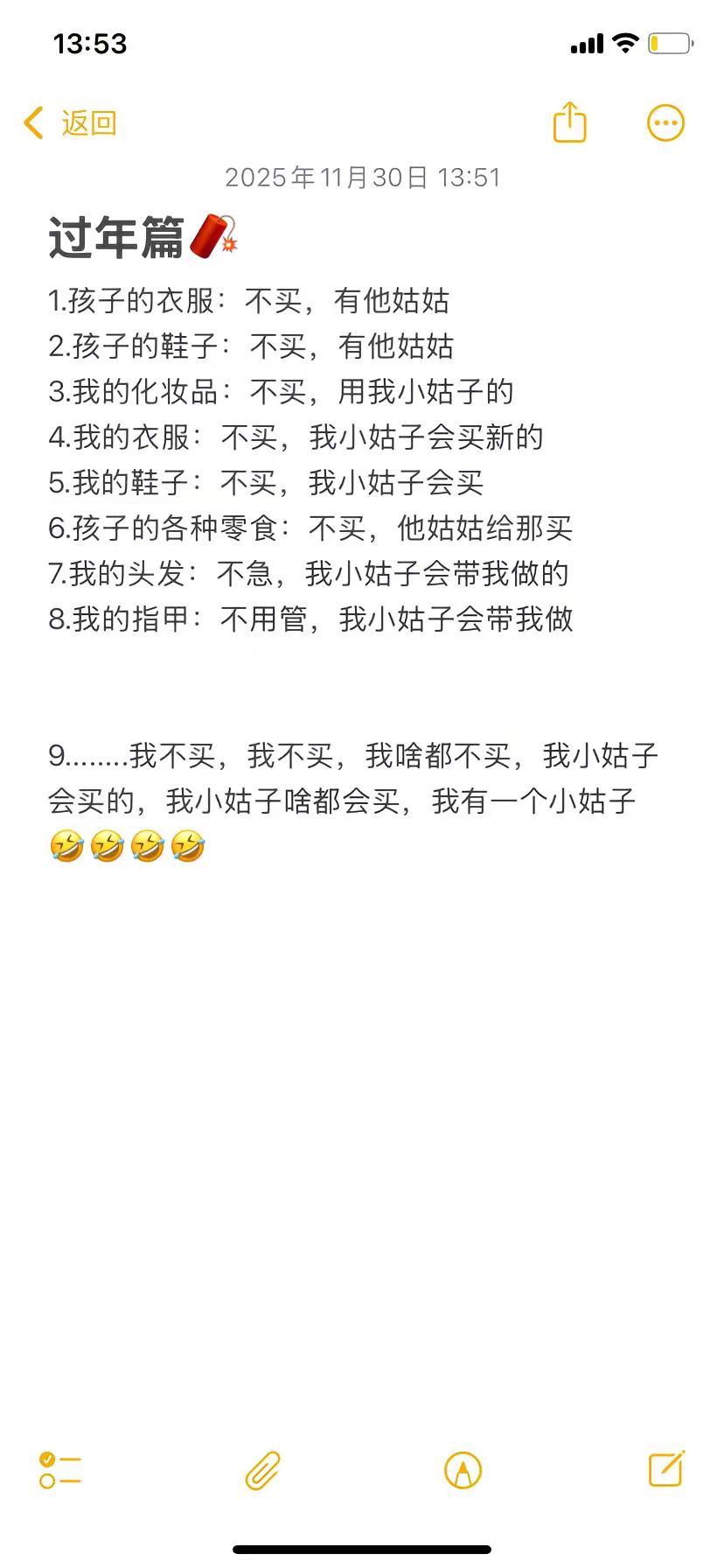Screen dimensions: 724x1568
Task: Tap the back chevron arrow
Action: point(33,122)
